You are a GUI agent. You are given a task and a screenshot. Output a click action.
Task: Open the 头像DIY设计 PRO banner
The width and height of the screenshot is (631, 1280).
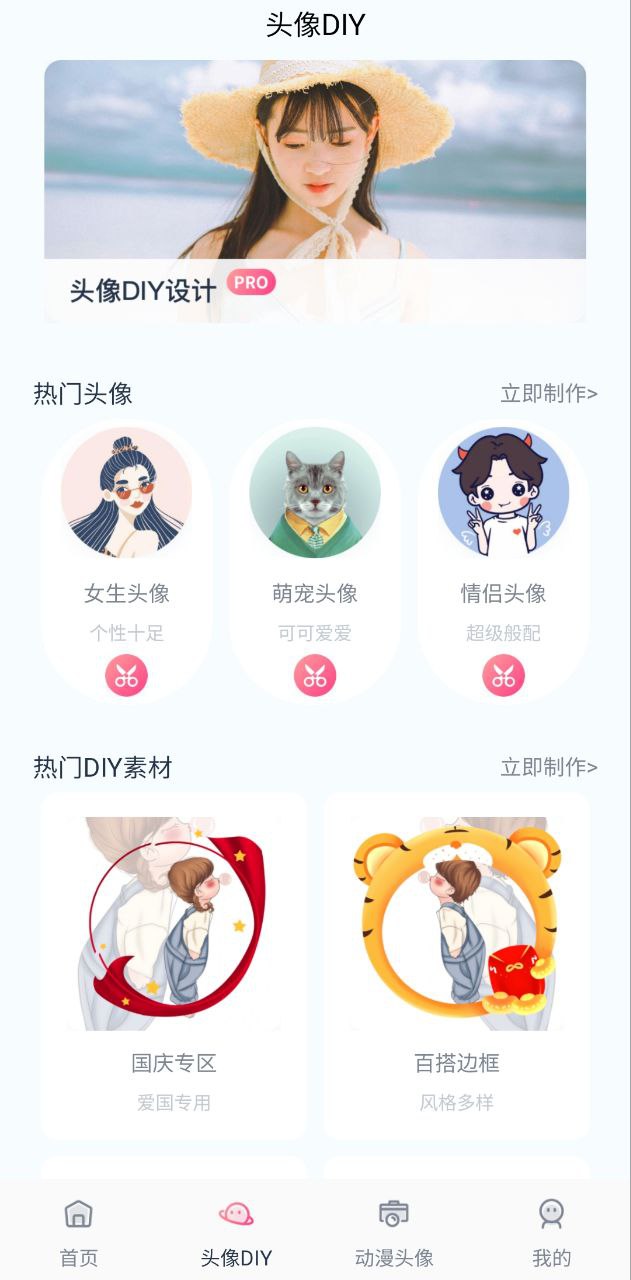coord(315,192)
